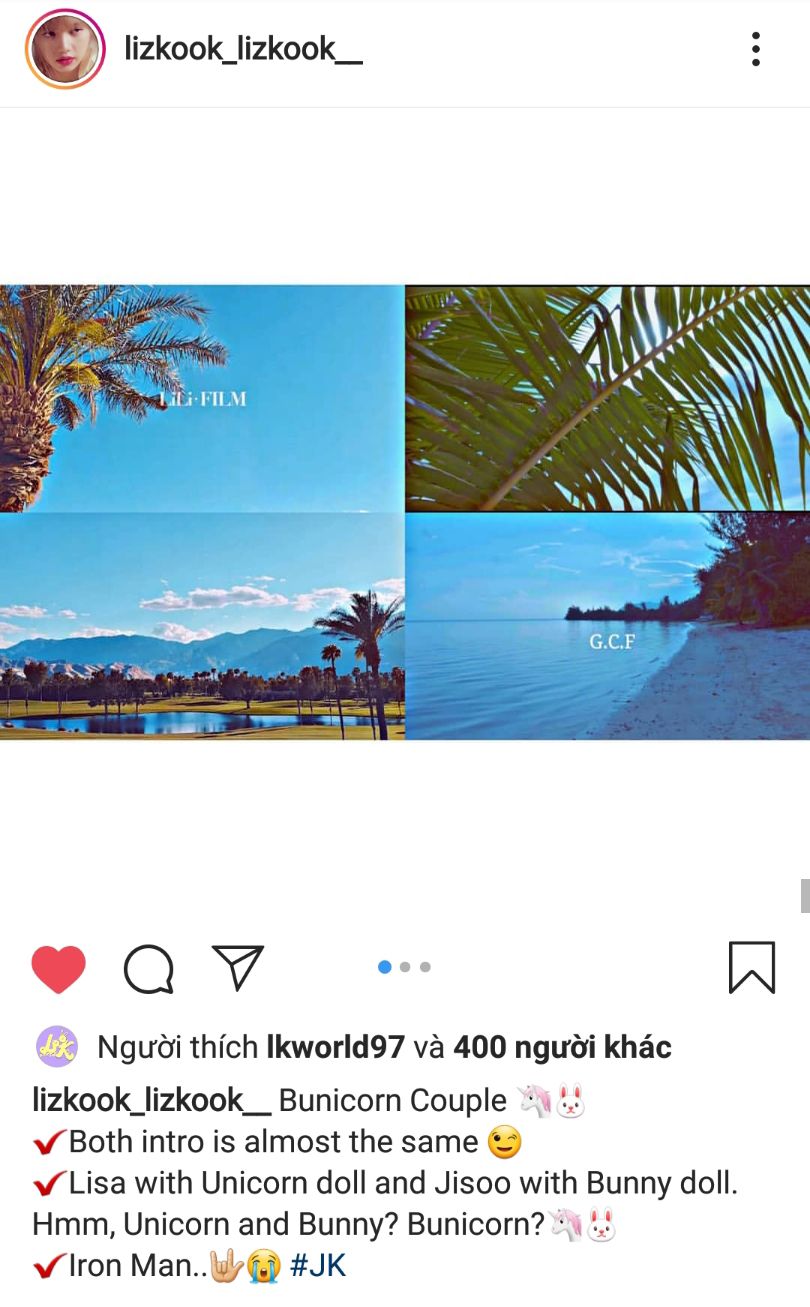View the 400 người khác likes list
The image size is (810, 1307).
[562, 1047]
